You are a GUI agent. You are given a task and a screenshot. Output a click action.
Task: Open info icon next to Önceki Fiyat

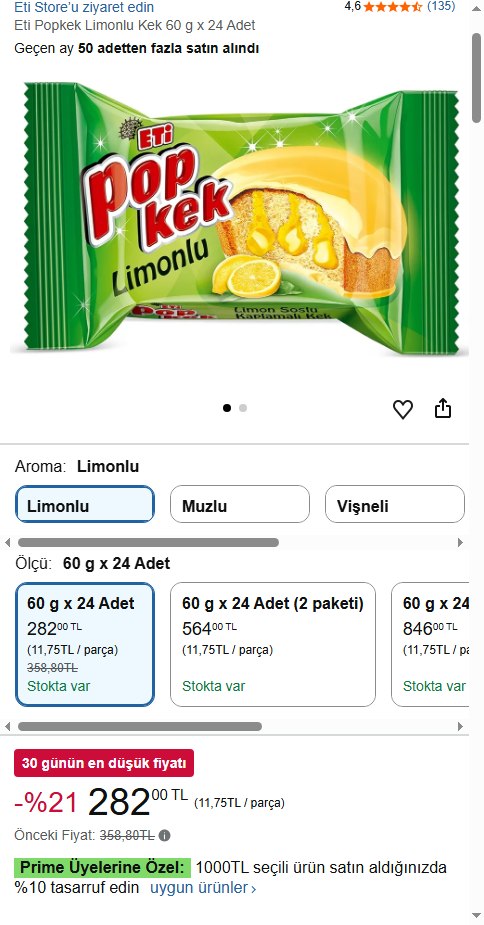point(165,835)
